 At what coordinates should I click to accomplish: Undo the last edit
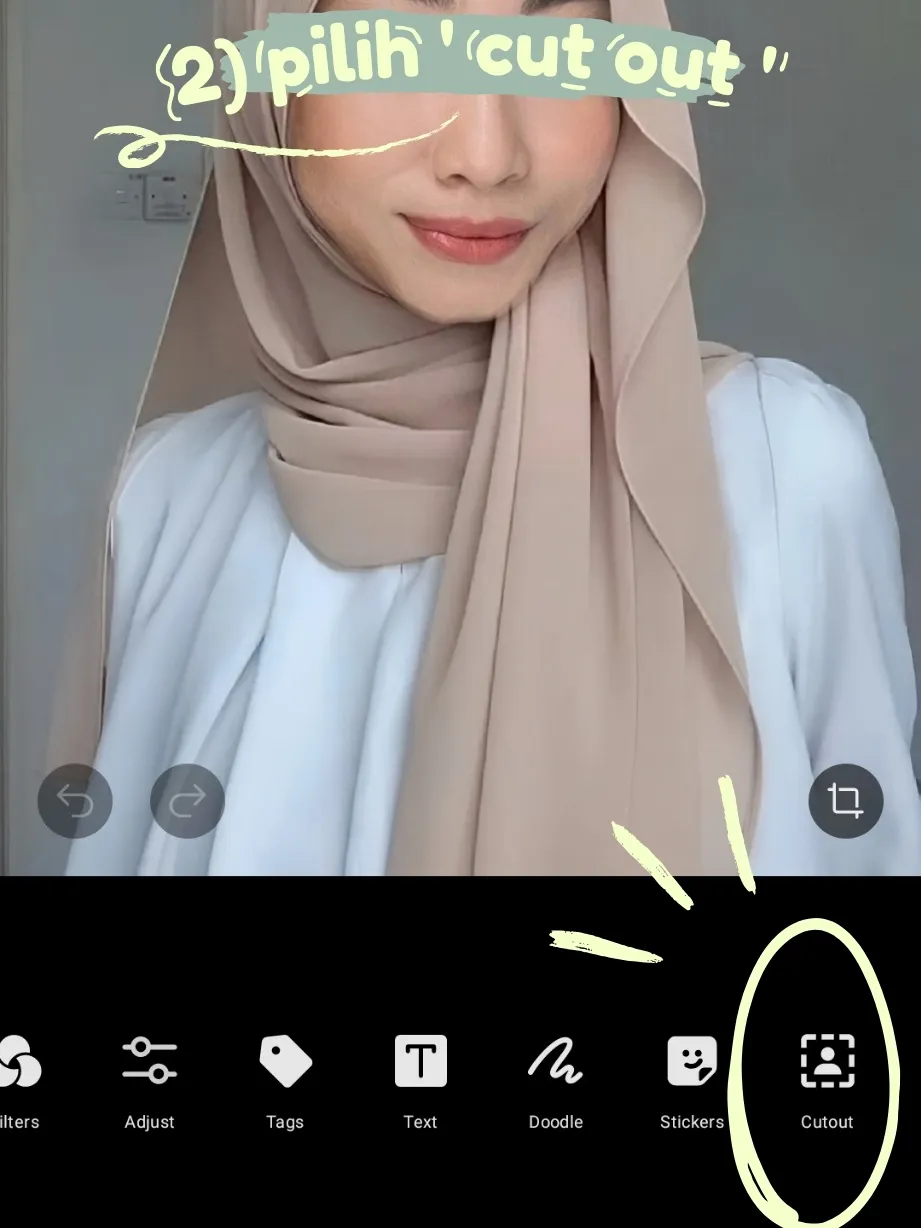pos(75,801)
